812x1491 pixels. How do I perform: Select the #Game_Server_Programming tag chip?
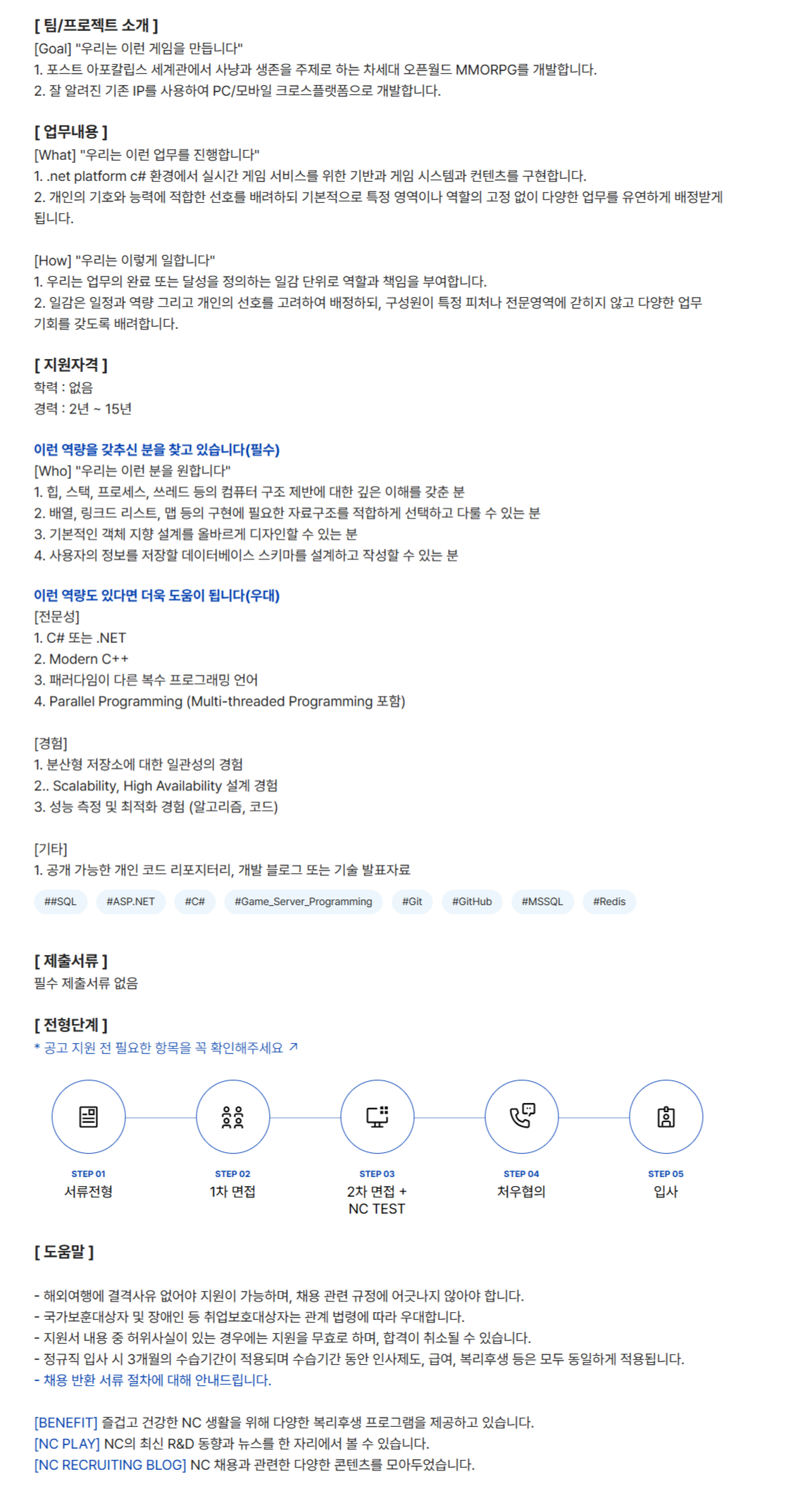coord(304,902)
